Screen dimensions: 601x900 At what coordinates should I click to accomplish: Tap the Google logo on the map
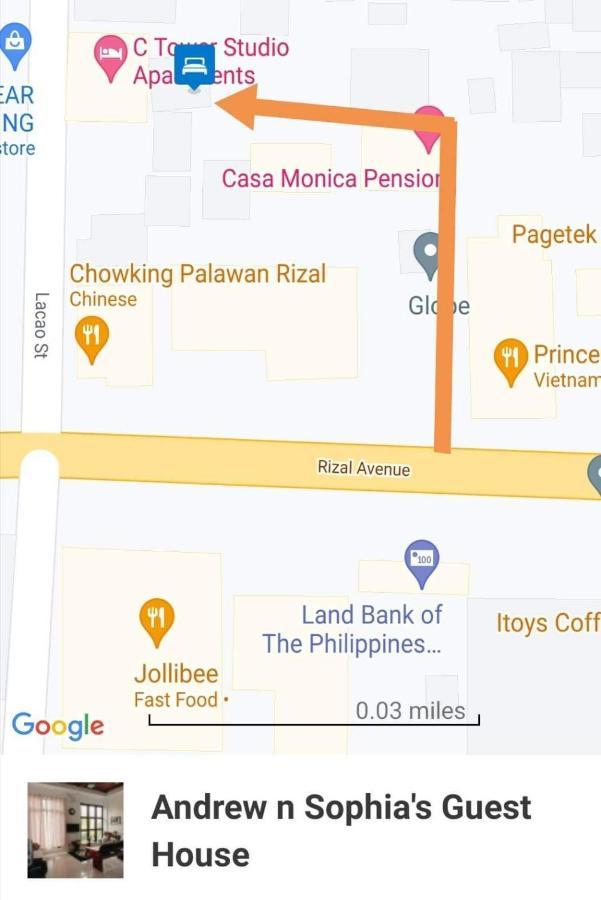58,725
